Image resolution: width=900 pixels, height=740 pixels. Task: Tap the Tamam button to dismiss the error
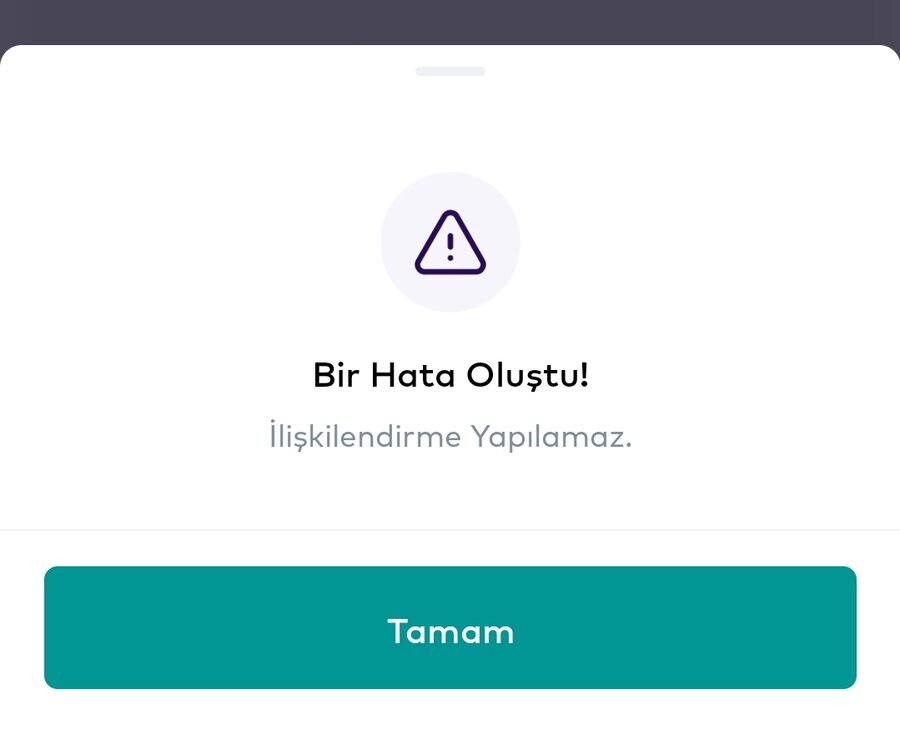coord(450,628)
